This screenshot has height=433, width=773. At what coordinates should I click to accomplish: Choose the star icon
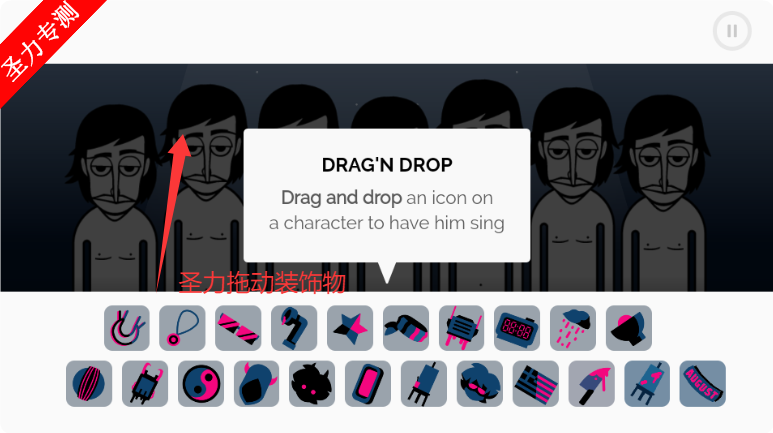click(350, 328)
